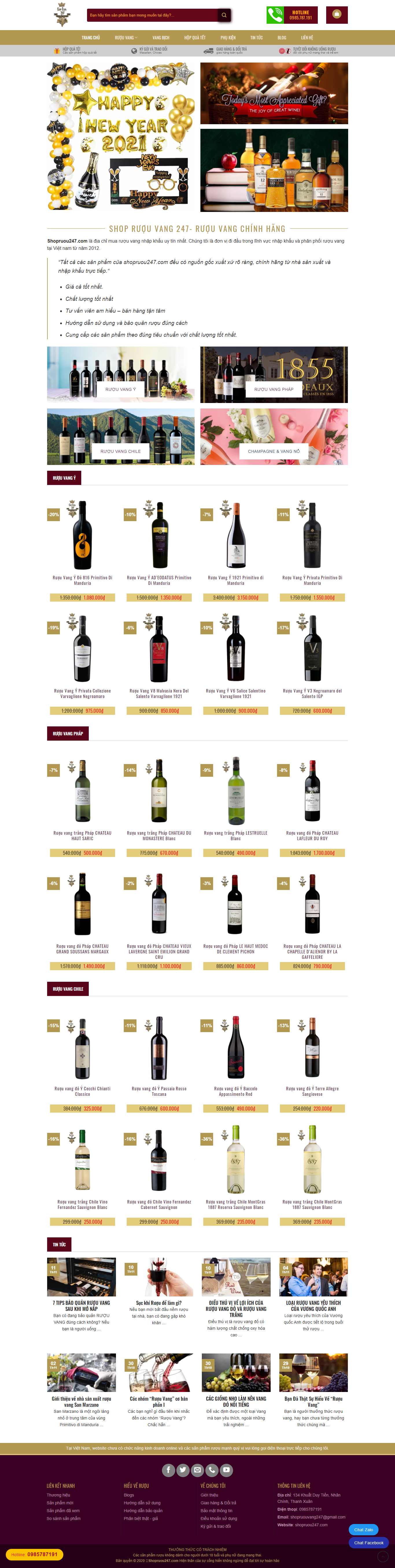View Rượu vang đỏ Pháp Chateau Lafleur Du Roy
The image size is (395, 1568).
pos(312,835)
